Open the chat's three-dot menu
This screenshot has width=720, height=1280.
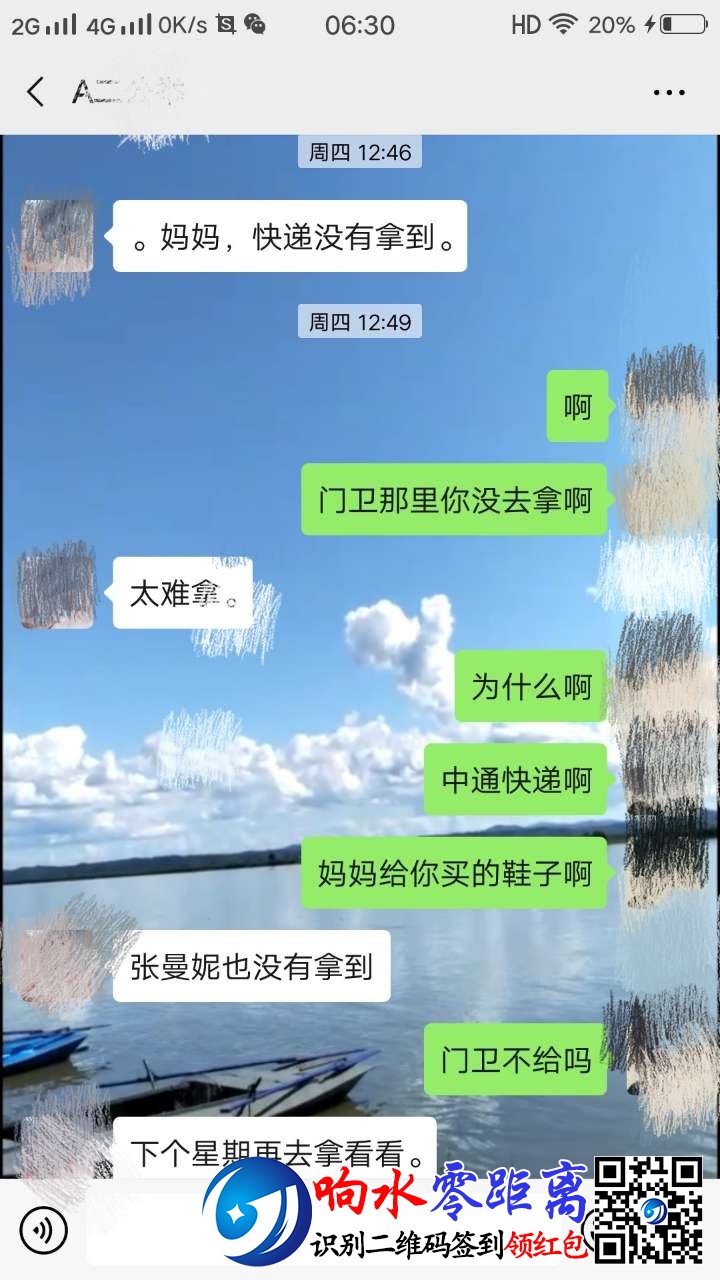tap(669, 92)
